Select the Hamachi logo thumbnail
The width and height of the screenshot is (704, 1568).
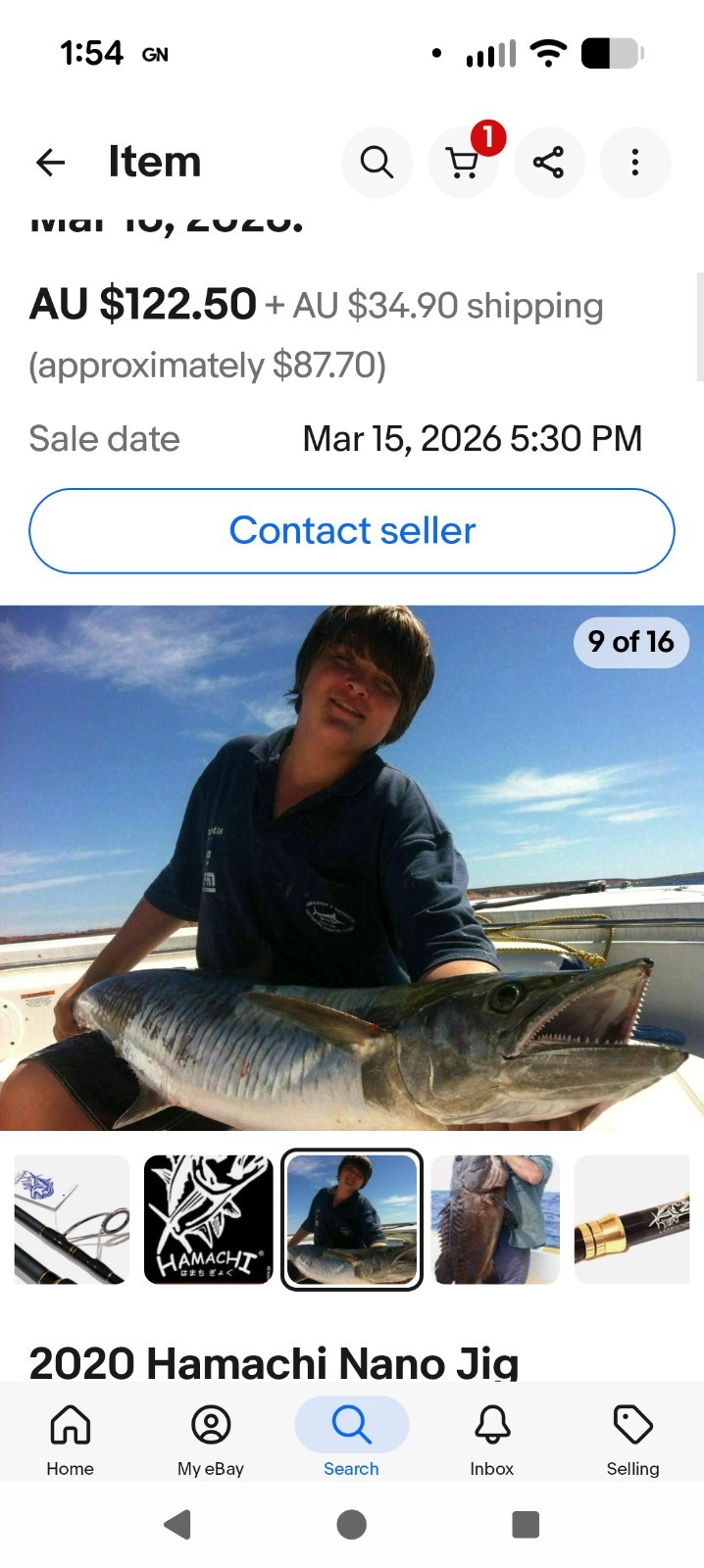[x=209, y=1219]
